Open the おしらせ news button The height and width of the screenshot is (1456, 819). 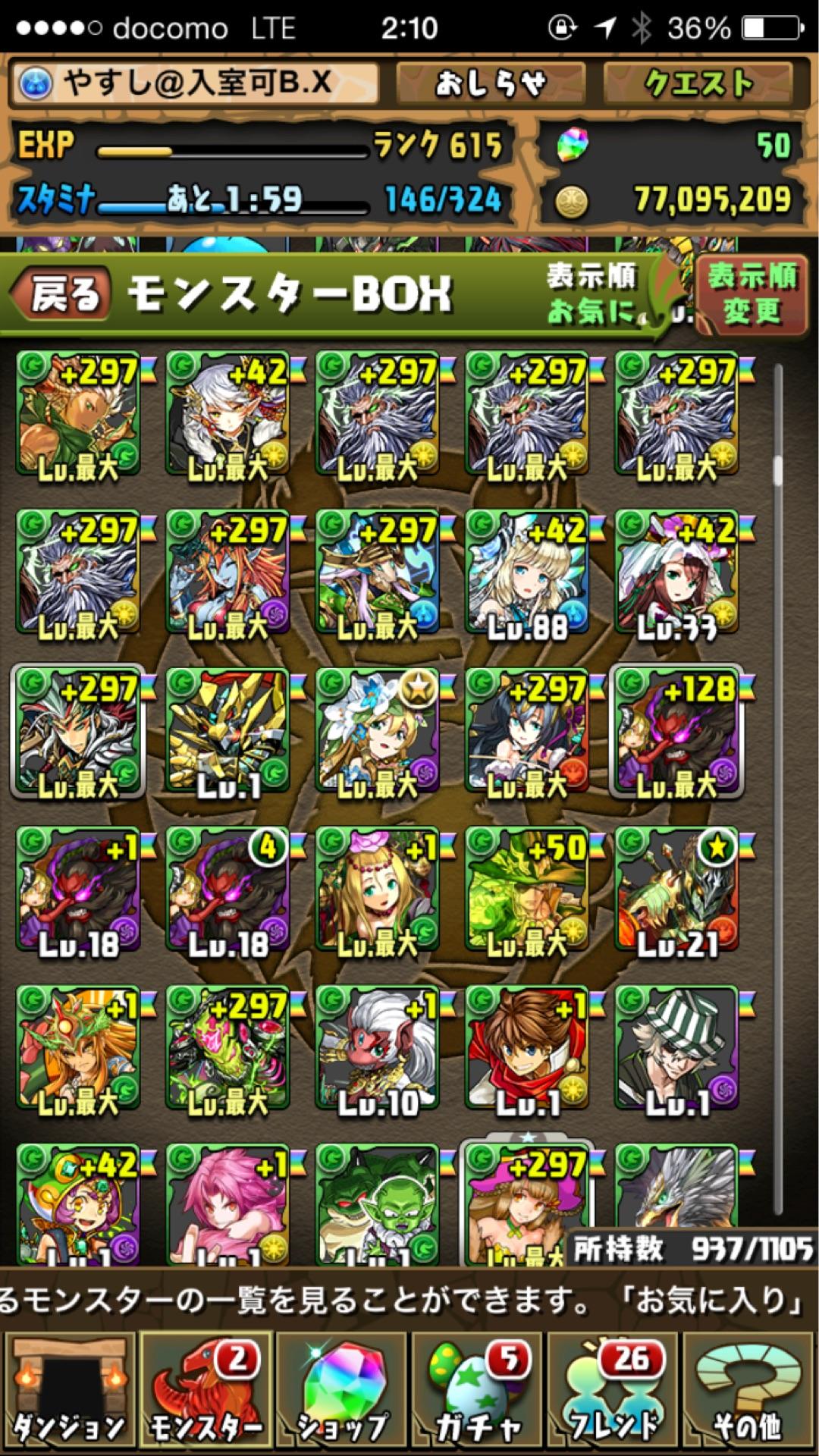tap(491, 83)
